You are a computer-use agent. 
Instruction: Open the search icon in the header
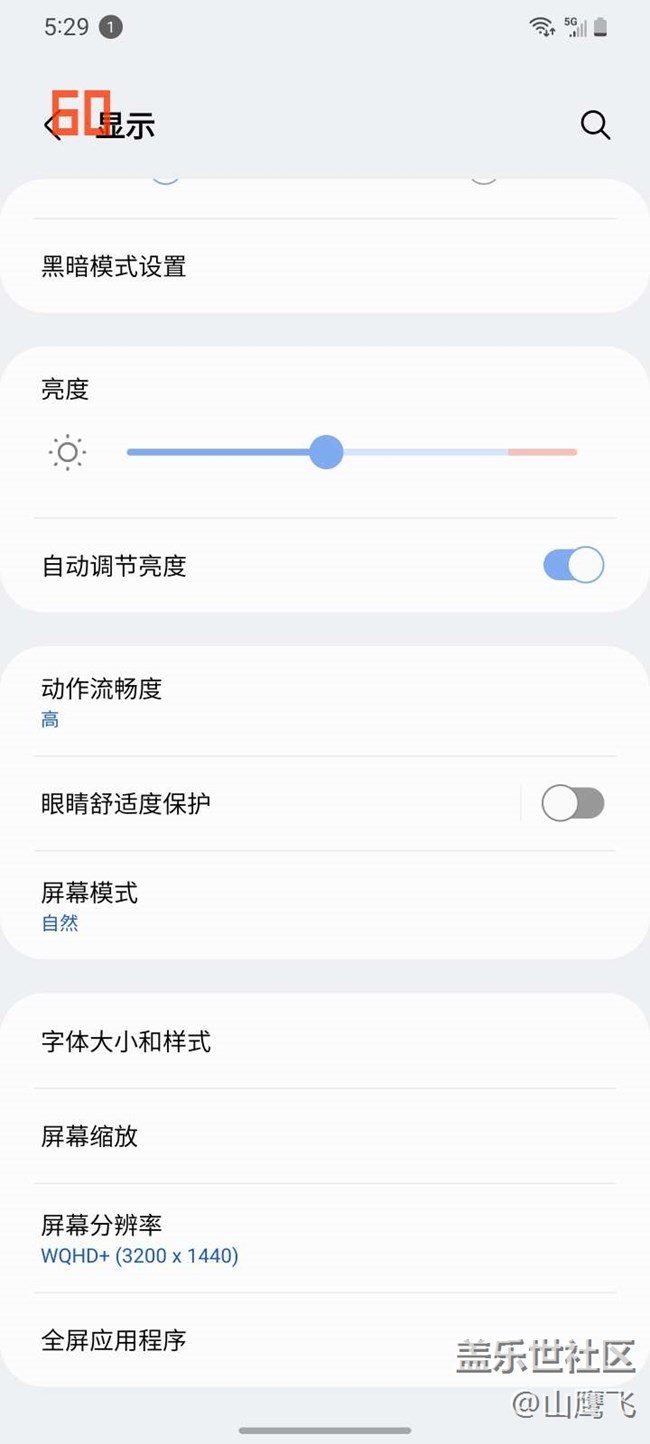[595, 125]
